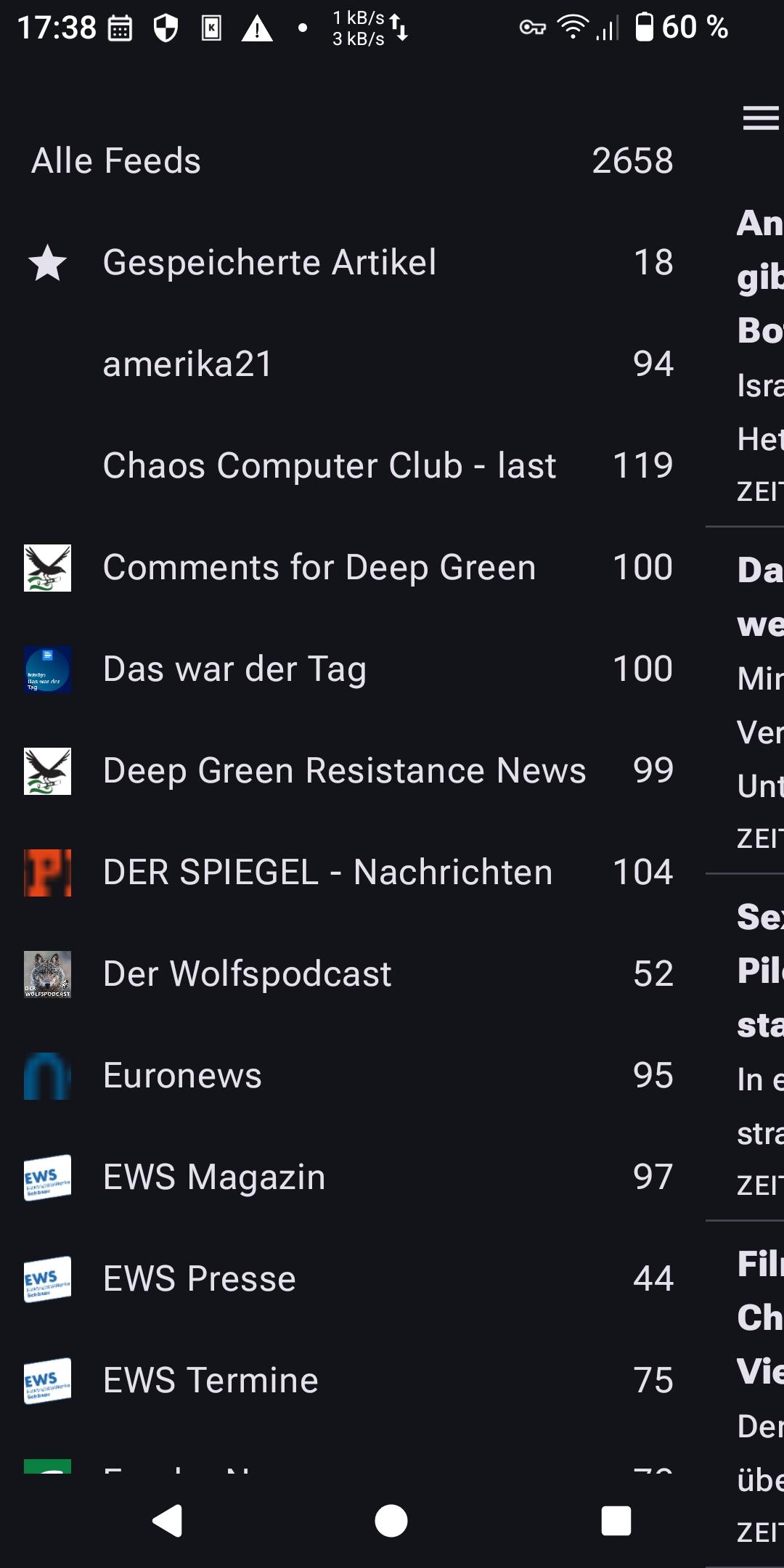The image size is (784, 1568).
Task: Select the amerika21 feed
Action: (352, 364)
